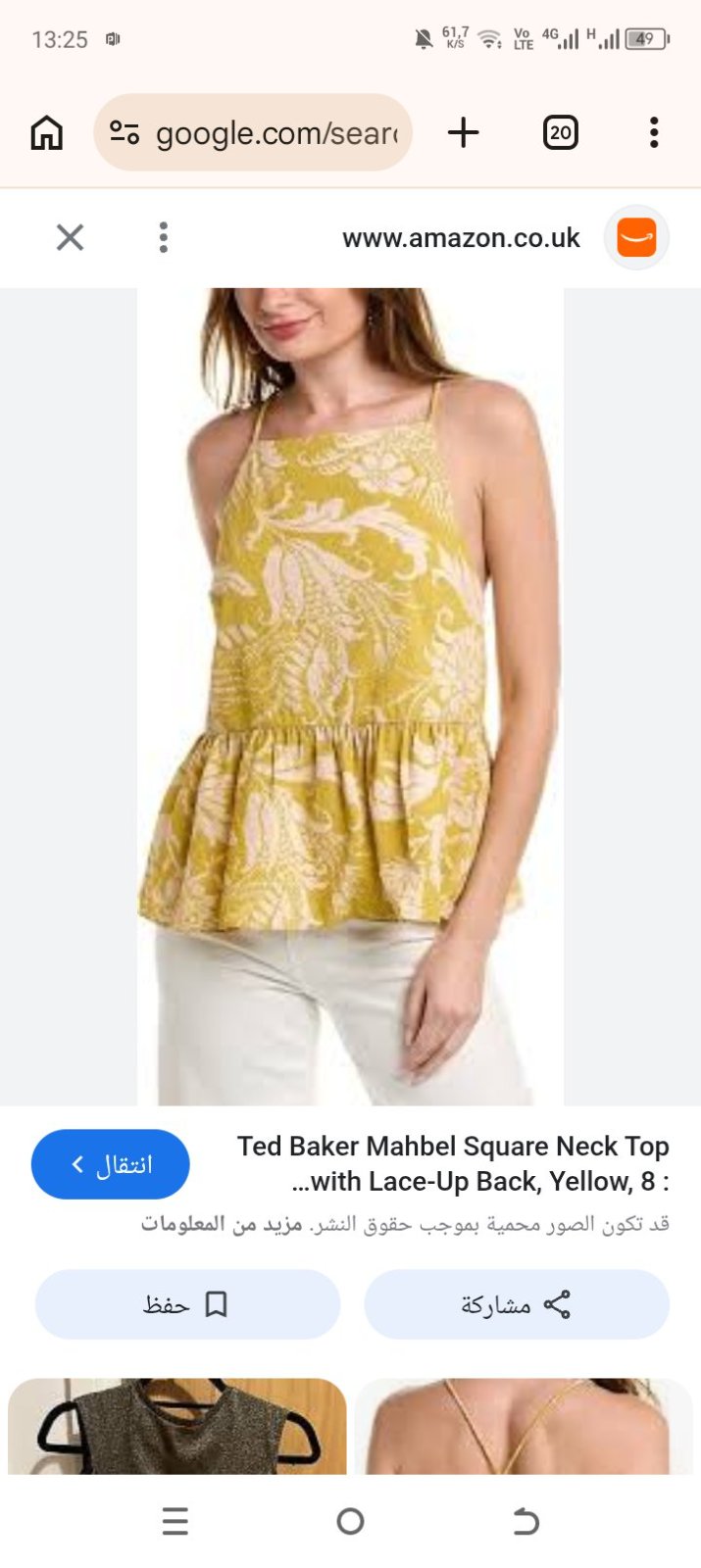
Task: Open the related sparkly sleeveless top image
Action: (x=177, y=1426)
